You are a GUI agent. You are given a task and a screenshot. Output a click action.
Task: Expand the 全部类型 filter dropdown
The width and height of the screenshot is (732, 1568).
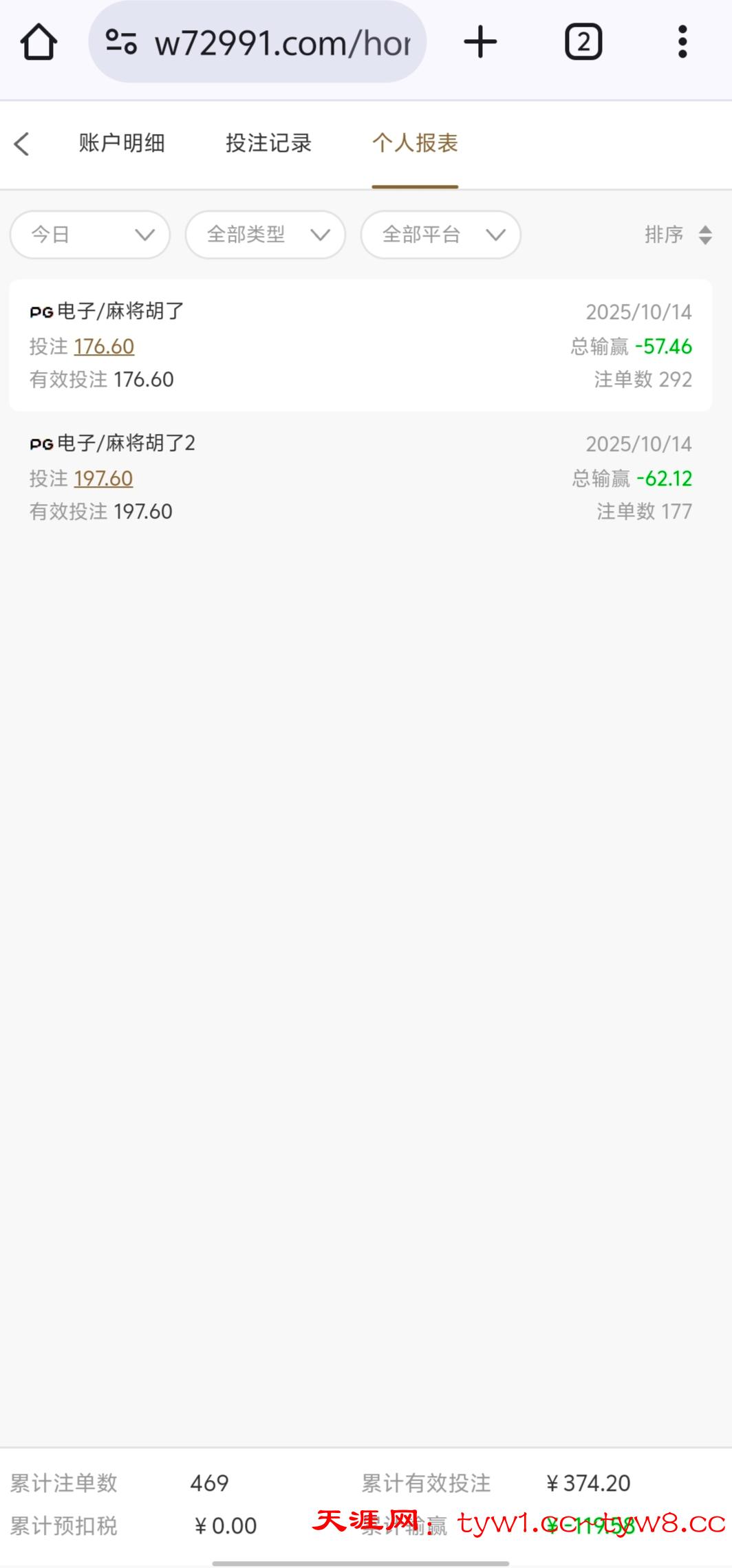click(x=266, y=235)
